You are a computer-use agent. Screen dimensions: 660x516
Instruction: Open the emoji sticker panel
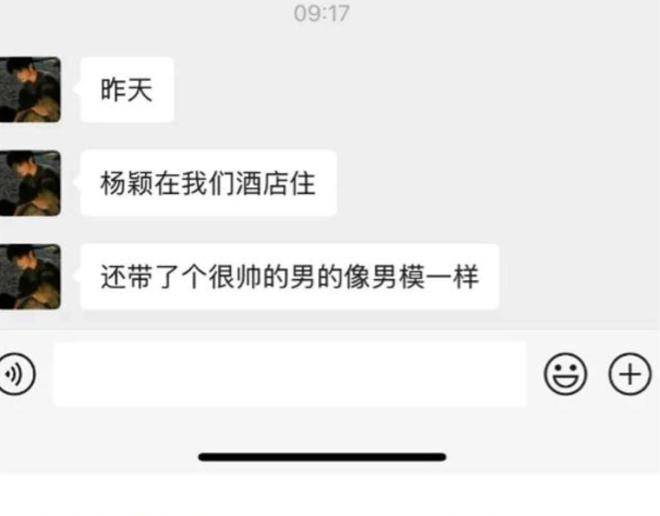[x=565, y=374]
